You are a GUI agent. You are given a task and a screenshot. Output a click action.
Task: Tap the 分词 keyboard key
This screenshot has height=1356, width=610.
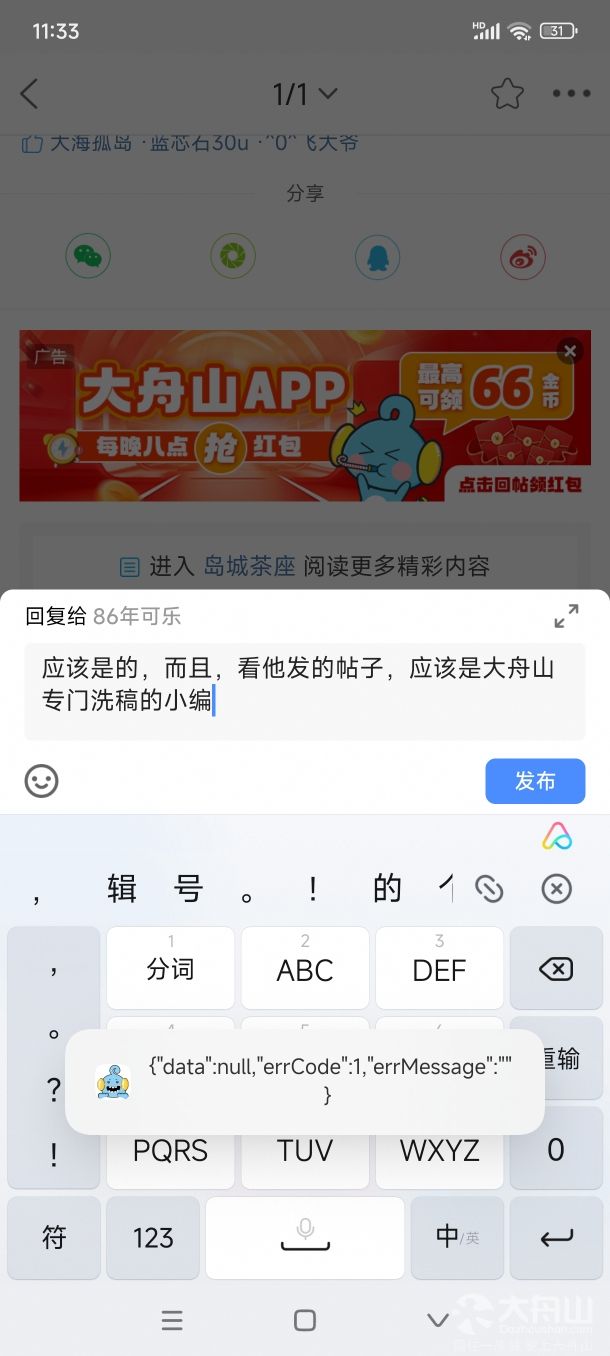(170, 969)
